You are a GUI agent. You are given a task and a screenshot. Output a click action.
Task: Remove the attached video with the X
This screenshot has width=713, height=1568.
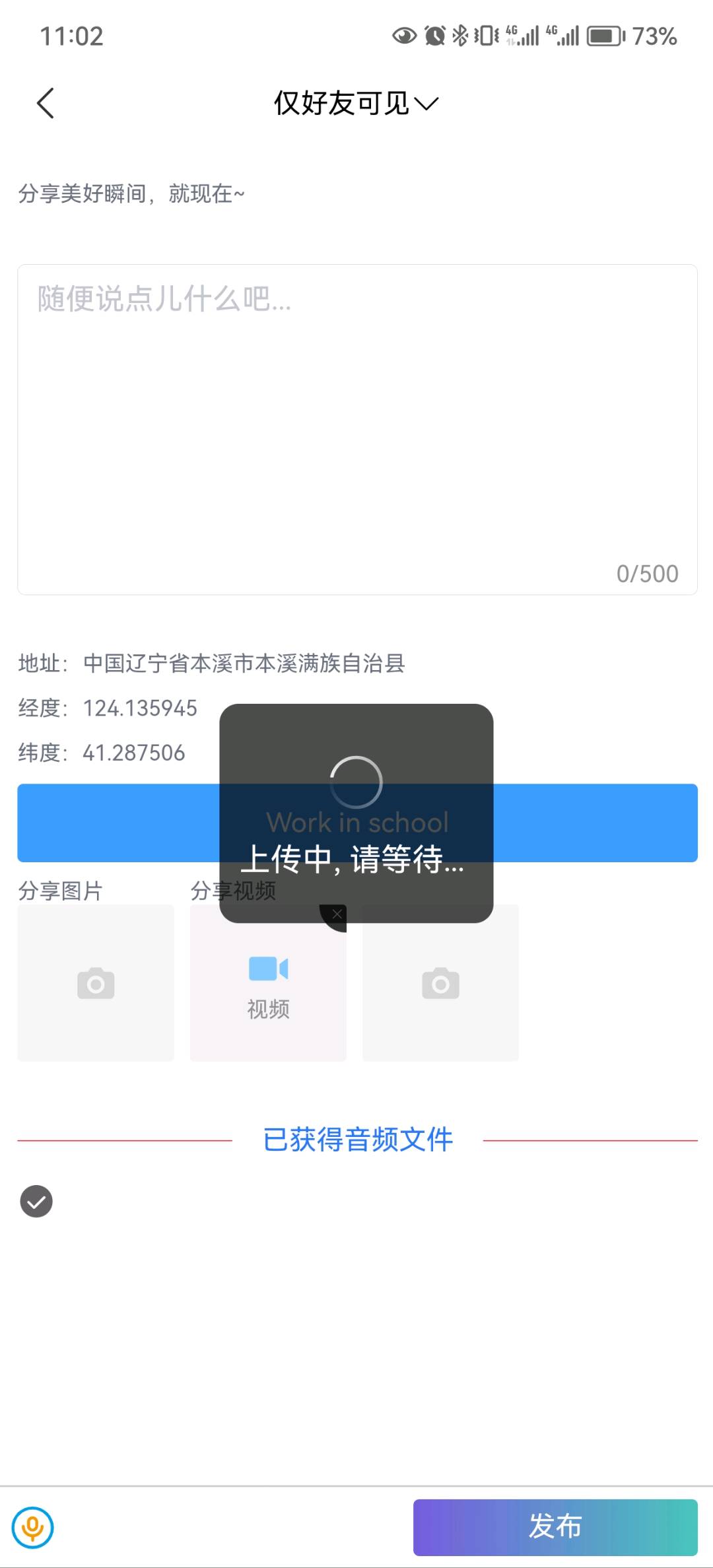click(x=337, y=914)
